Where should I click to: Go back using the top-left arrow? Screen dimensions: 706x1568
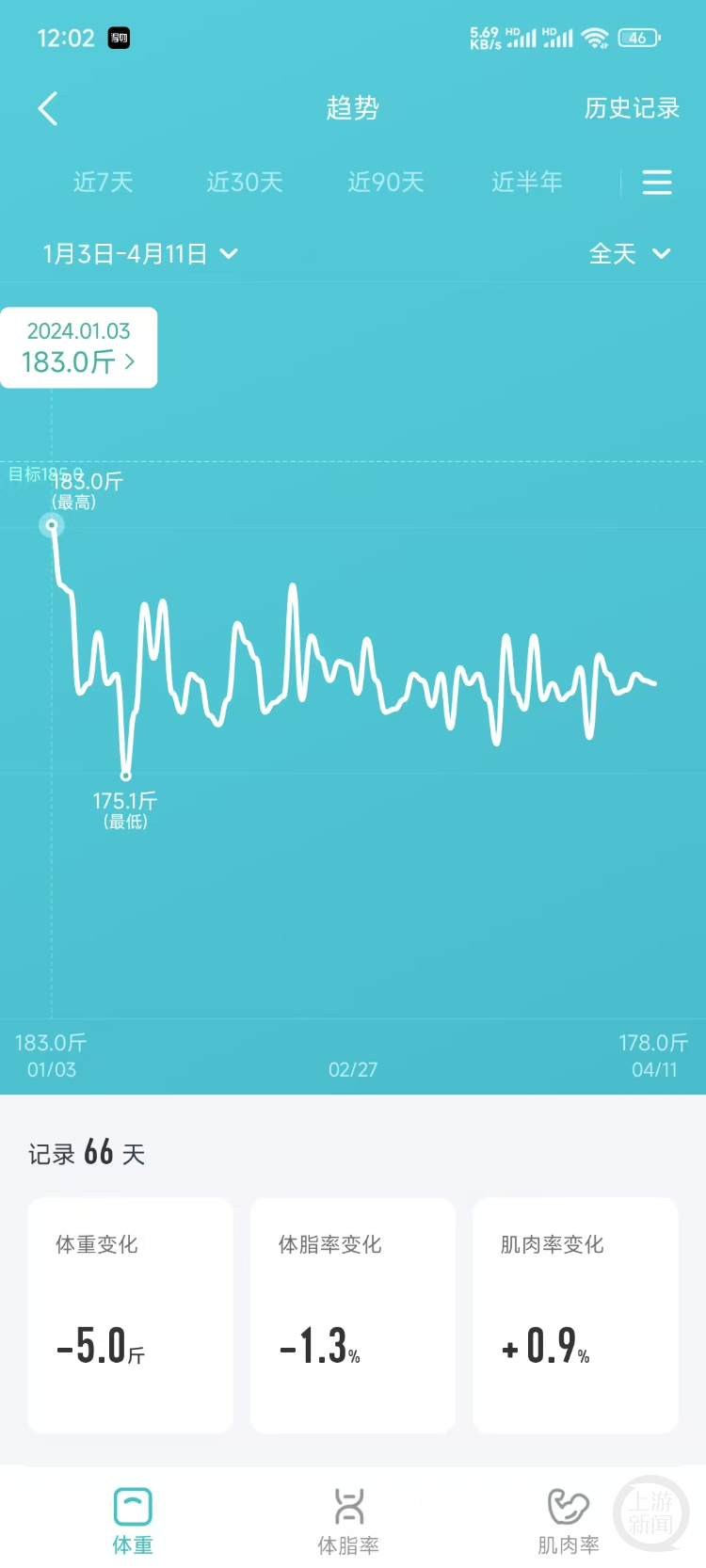pyautogui.click(x=48, y=108)
